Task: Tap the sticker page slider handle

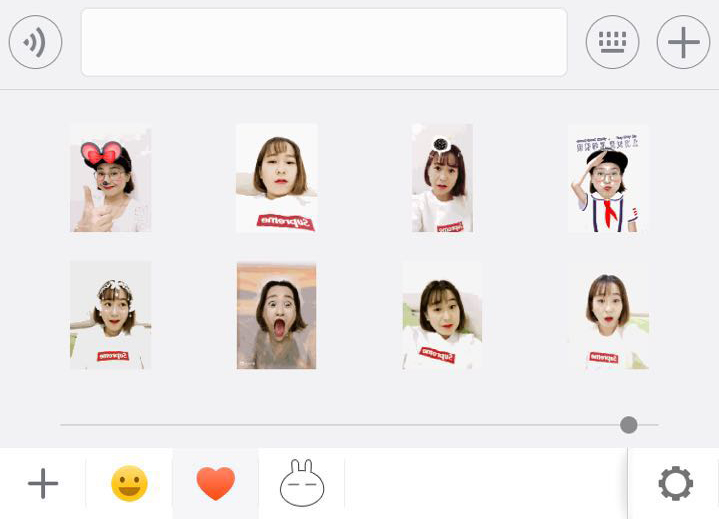Action: pyautogui.click(x=629, y=425)
